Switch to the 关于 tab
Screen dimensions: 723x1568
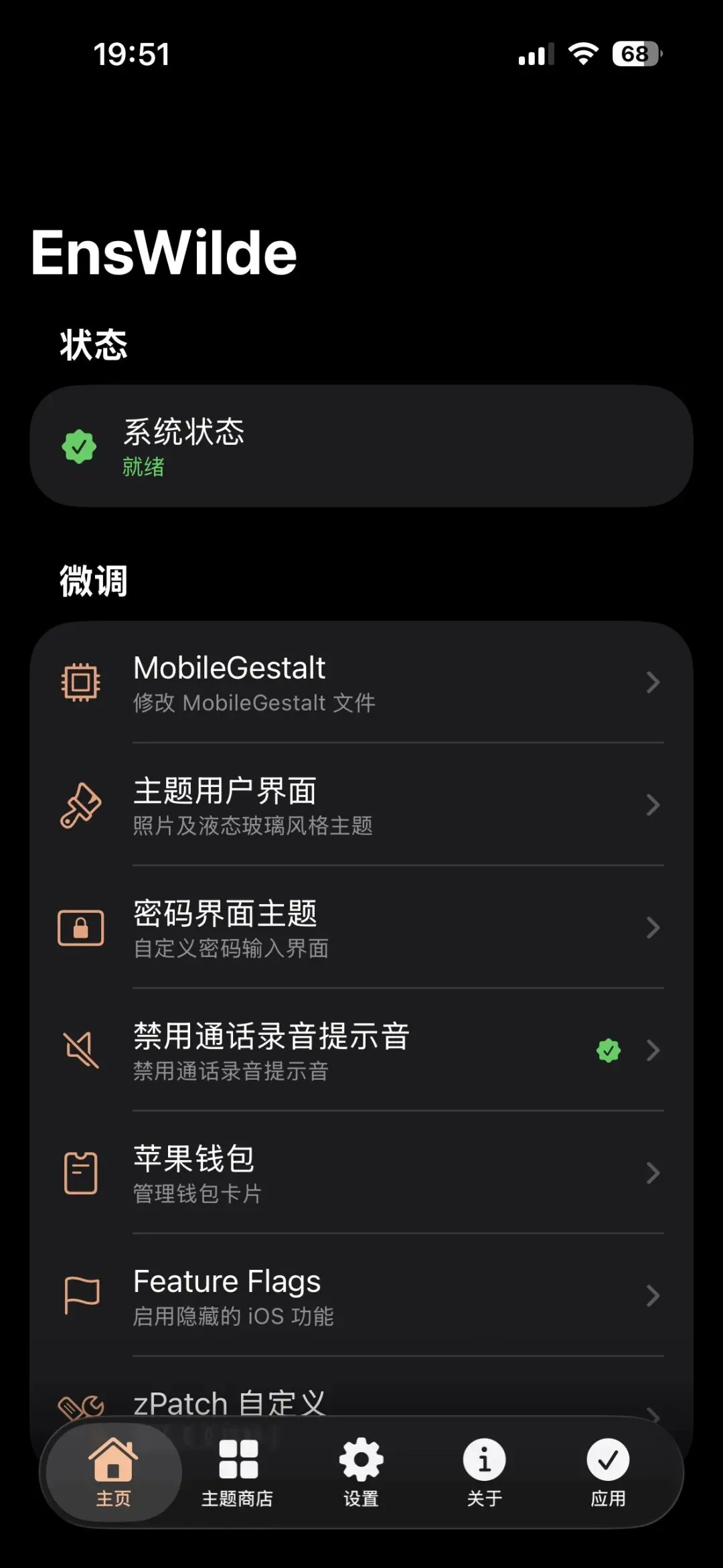point(484,1472)
